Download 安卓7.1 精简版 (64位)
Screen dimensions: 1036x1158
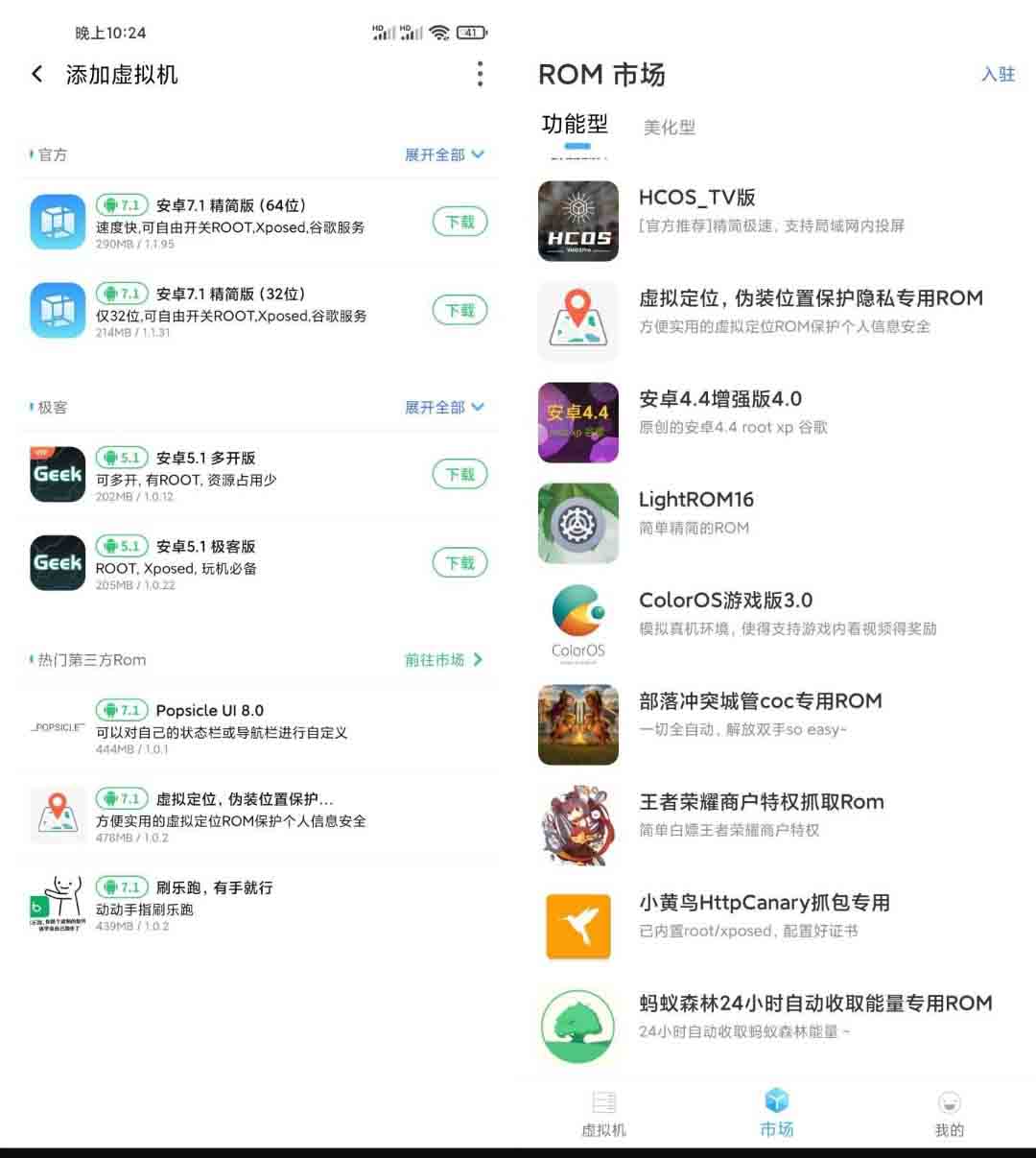[x=459, y=222]
